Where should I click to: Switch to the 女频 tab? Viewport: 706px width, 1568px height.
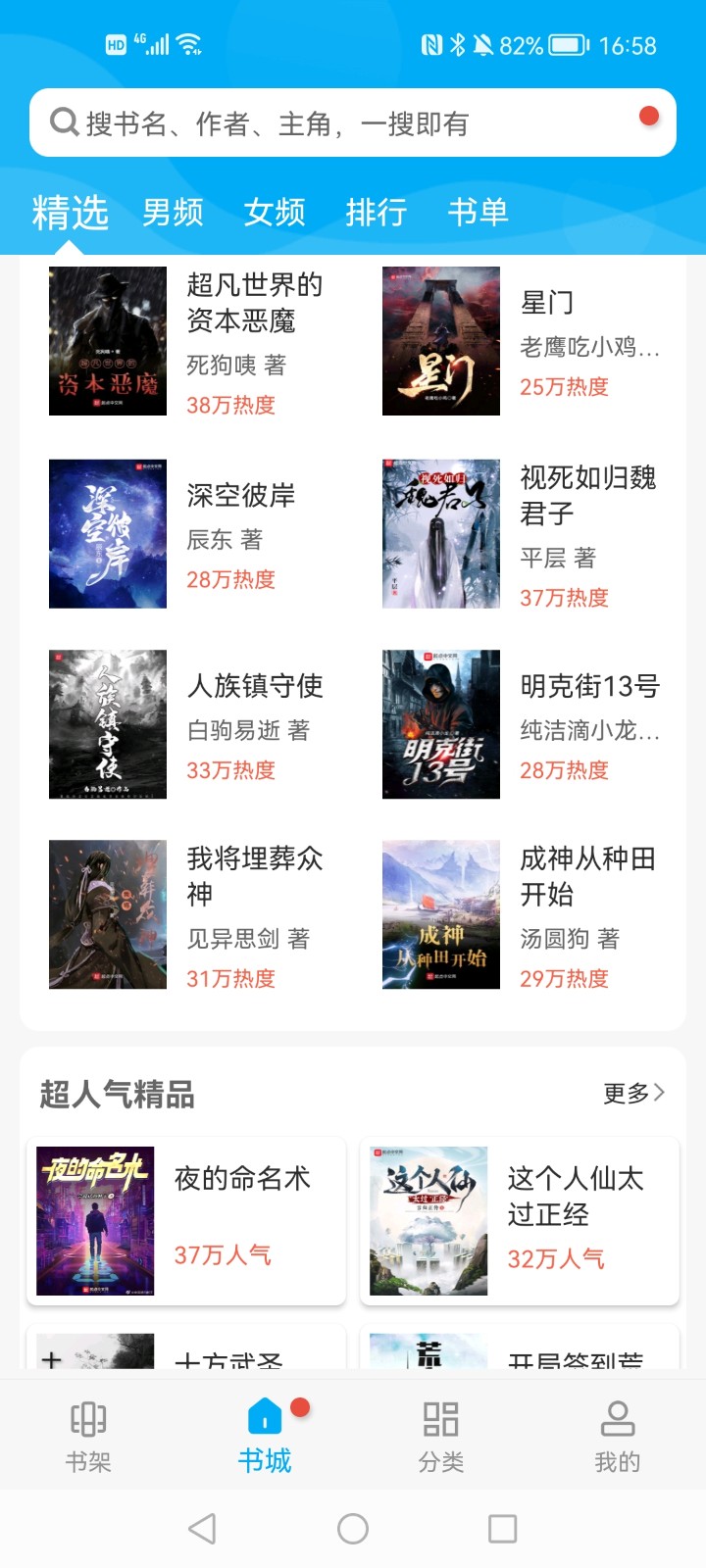(275, 212)
